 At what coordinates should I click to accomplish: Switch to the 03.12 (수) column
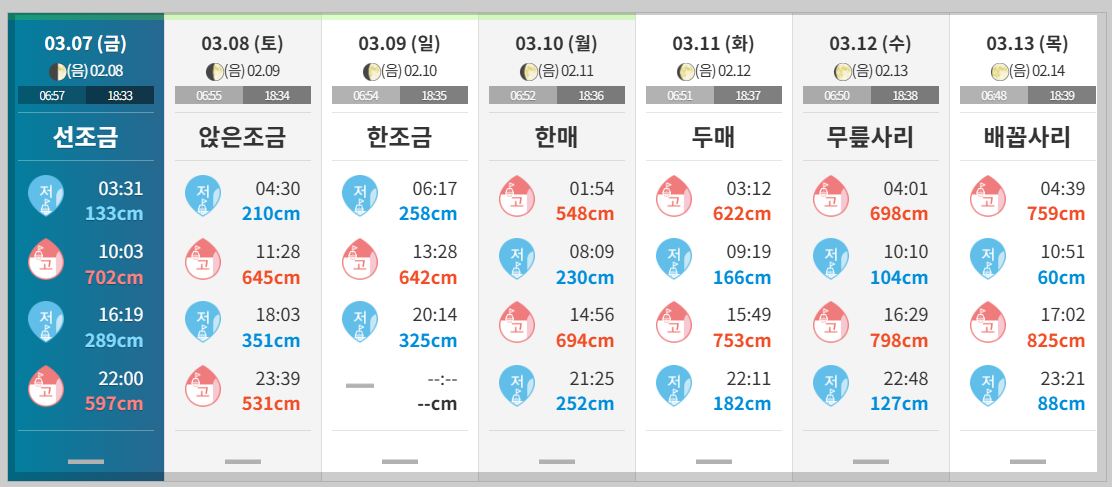coord(871,248)
